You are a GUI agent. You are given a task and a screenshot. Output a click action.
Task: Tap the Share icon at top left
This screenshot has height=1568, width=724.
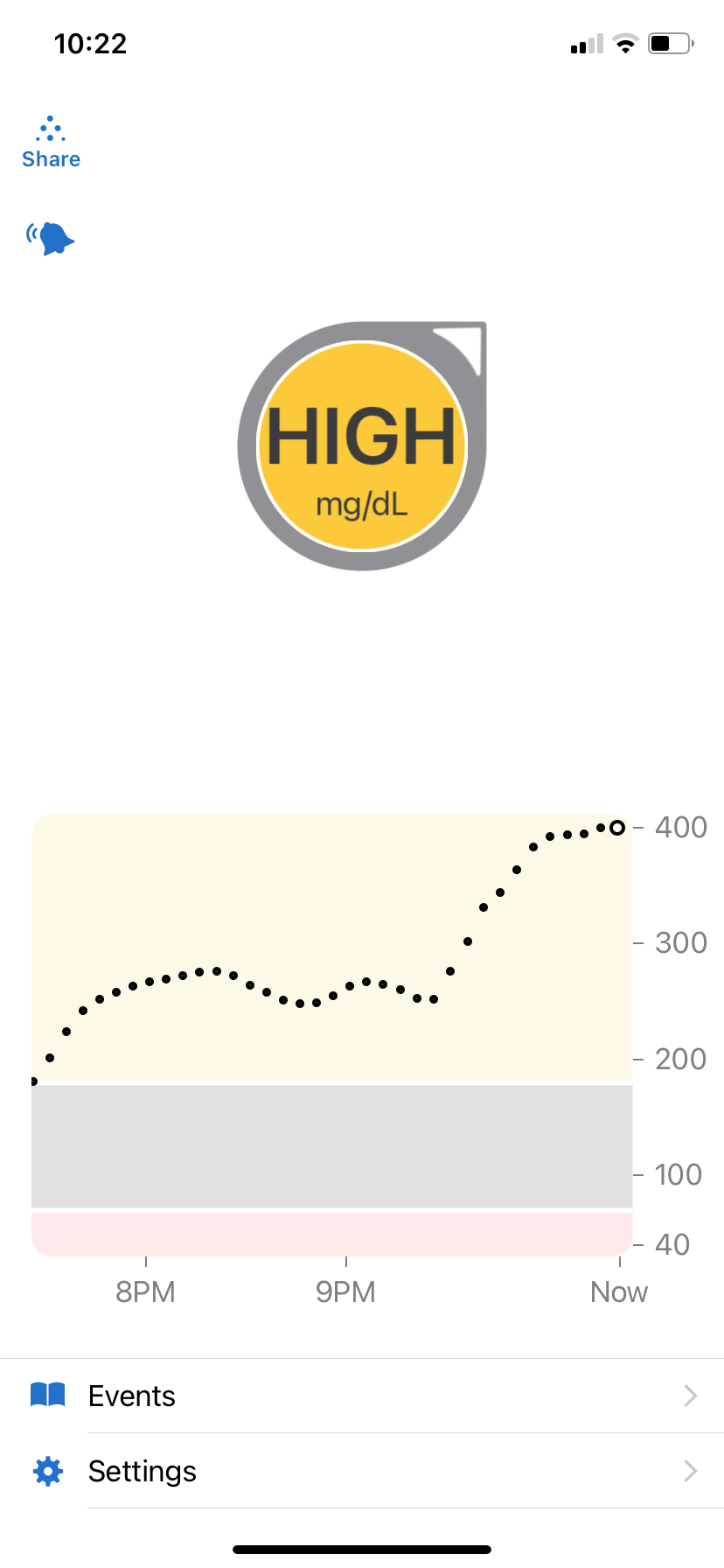point(50,129)
